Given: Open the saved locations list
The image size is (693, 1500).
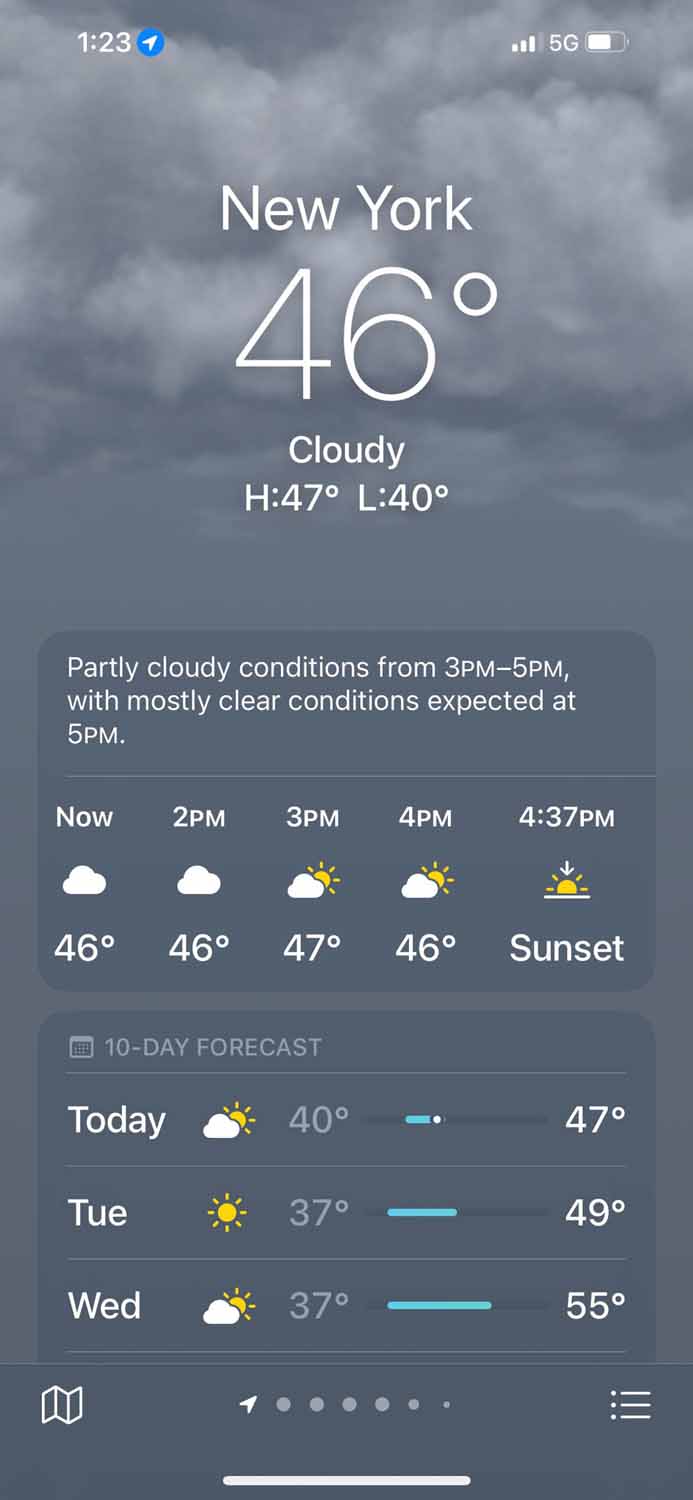Looking at the screenshot, I should coord(630,1405).
